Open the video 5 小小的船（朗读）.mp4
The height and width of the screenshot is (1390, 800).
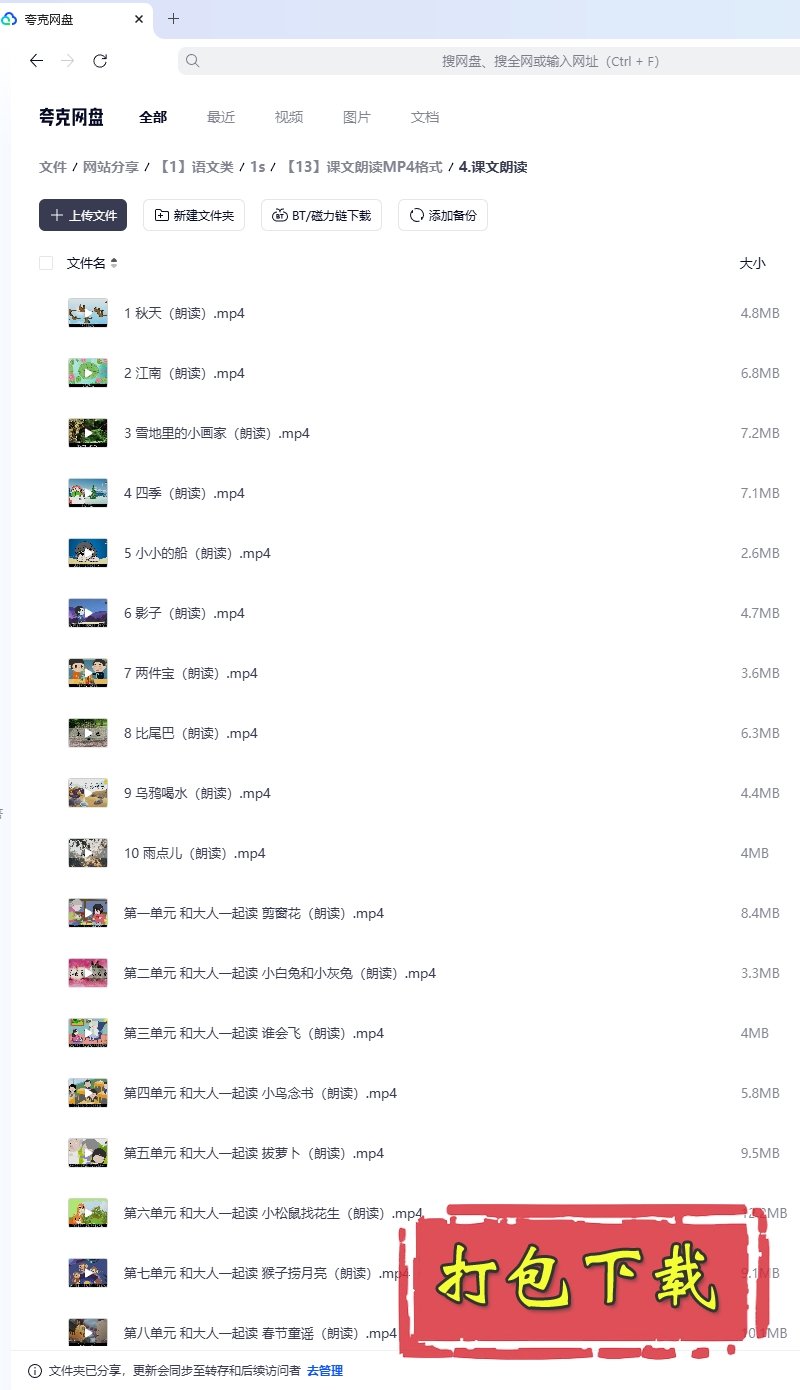coord(197,553)
